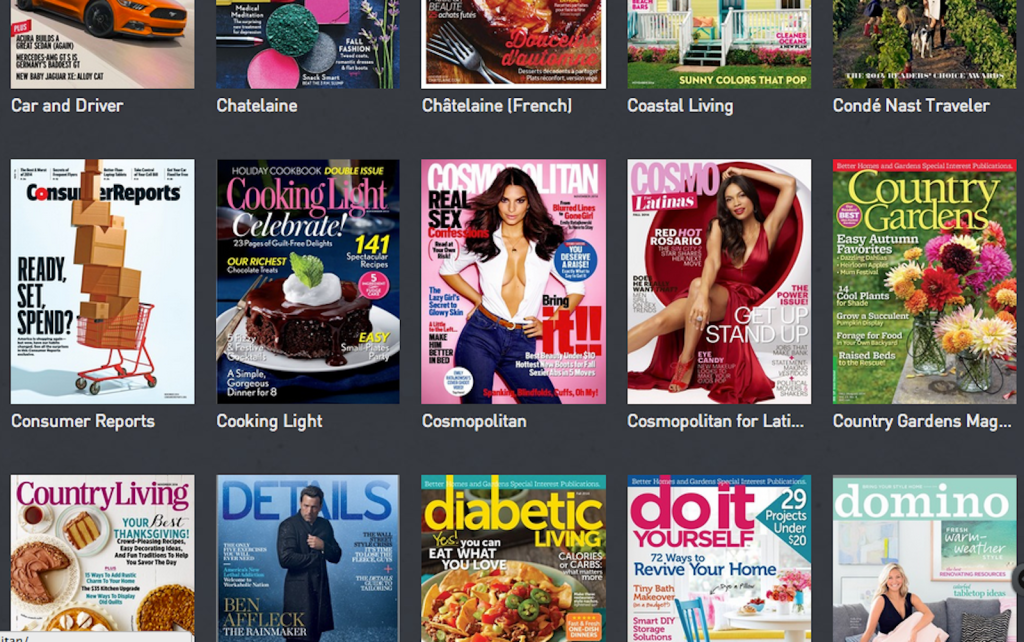Open Châtelaine (French) magazine
This screenshot has width=1024, height=642.
pyautogui.click(x=513, y=44)
